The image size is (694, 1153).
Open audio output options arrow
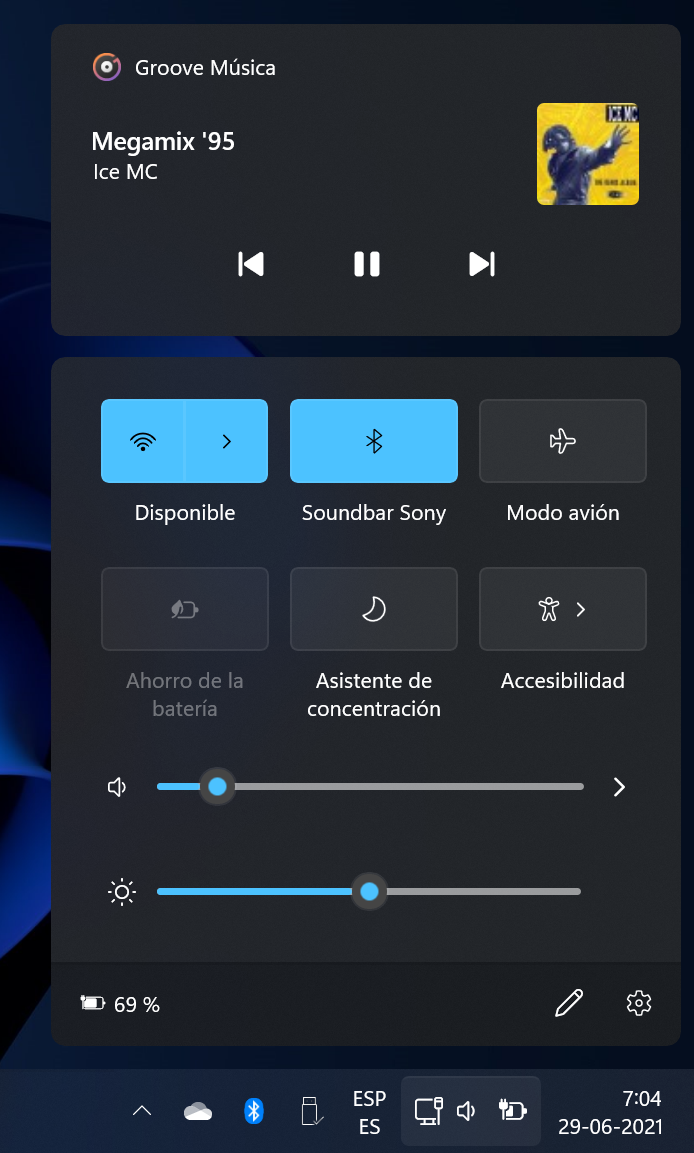[619, 787]
